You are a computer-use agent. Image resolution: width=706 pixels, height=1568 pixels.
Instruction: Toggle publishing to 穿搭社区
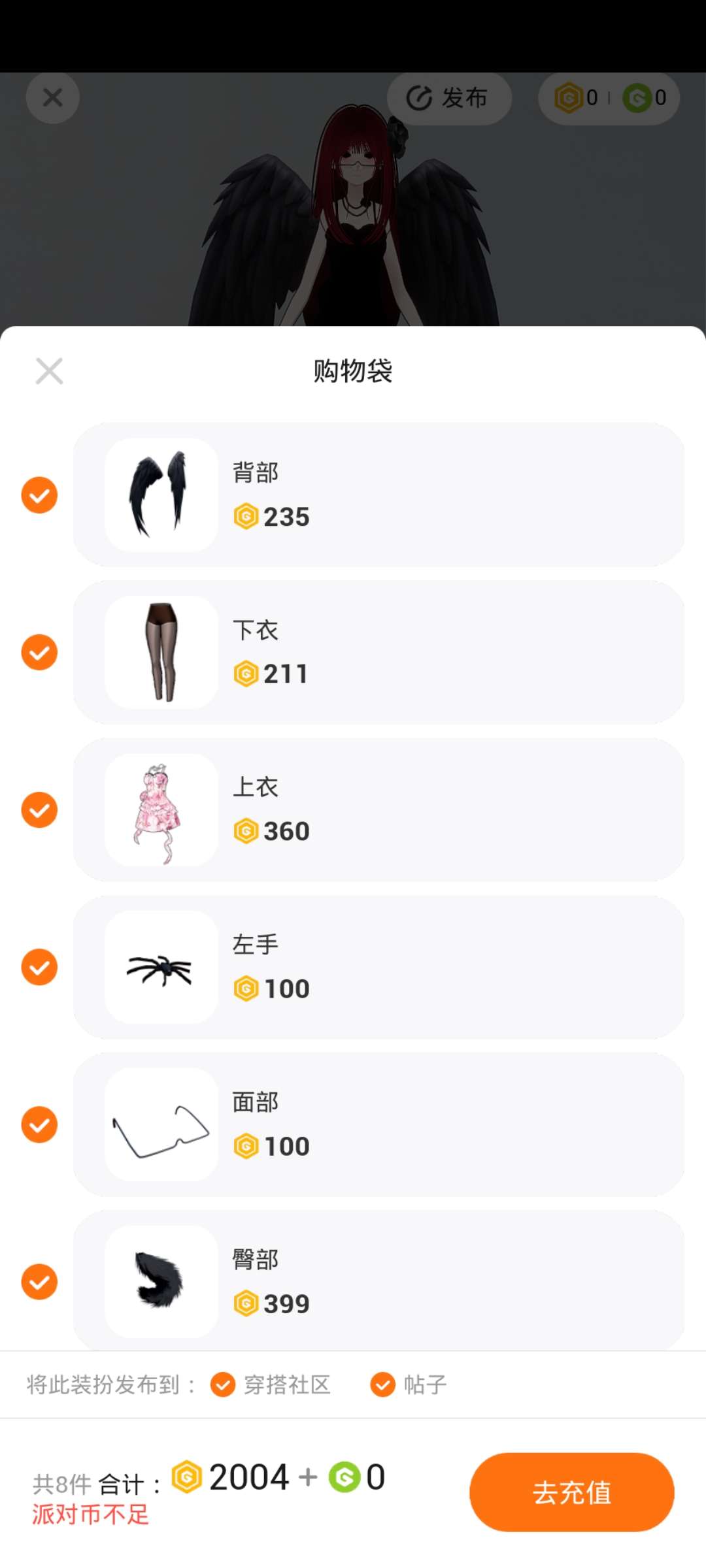[x=223, y=1384]
